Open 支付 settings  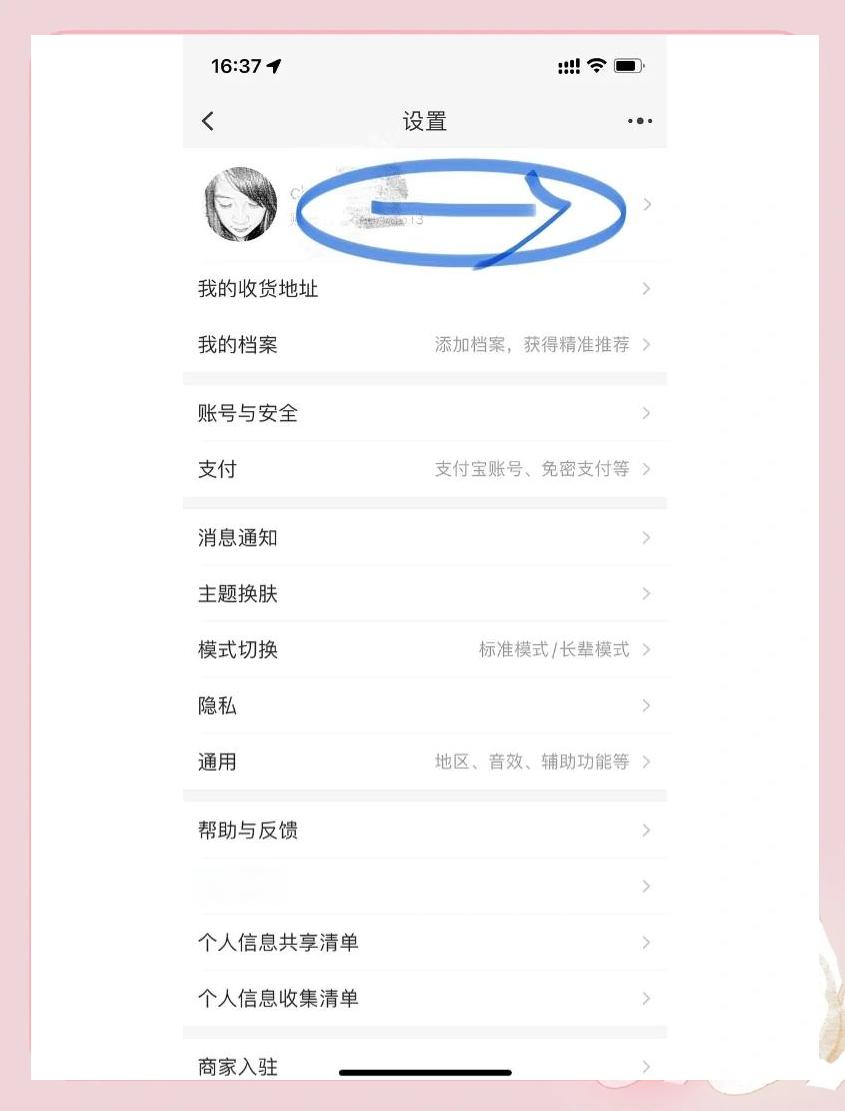(424, 469)
